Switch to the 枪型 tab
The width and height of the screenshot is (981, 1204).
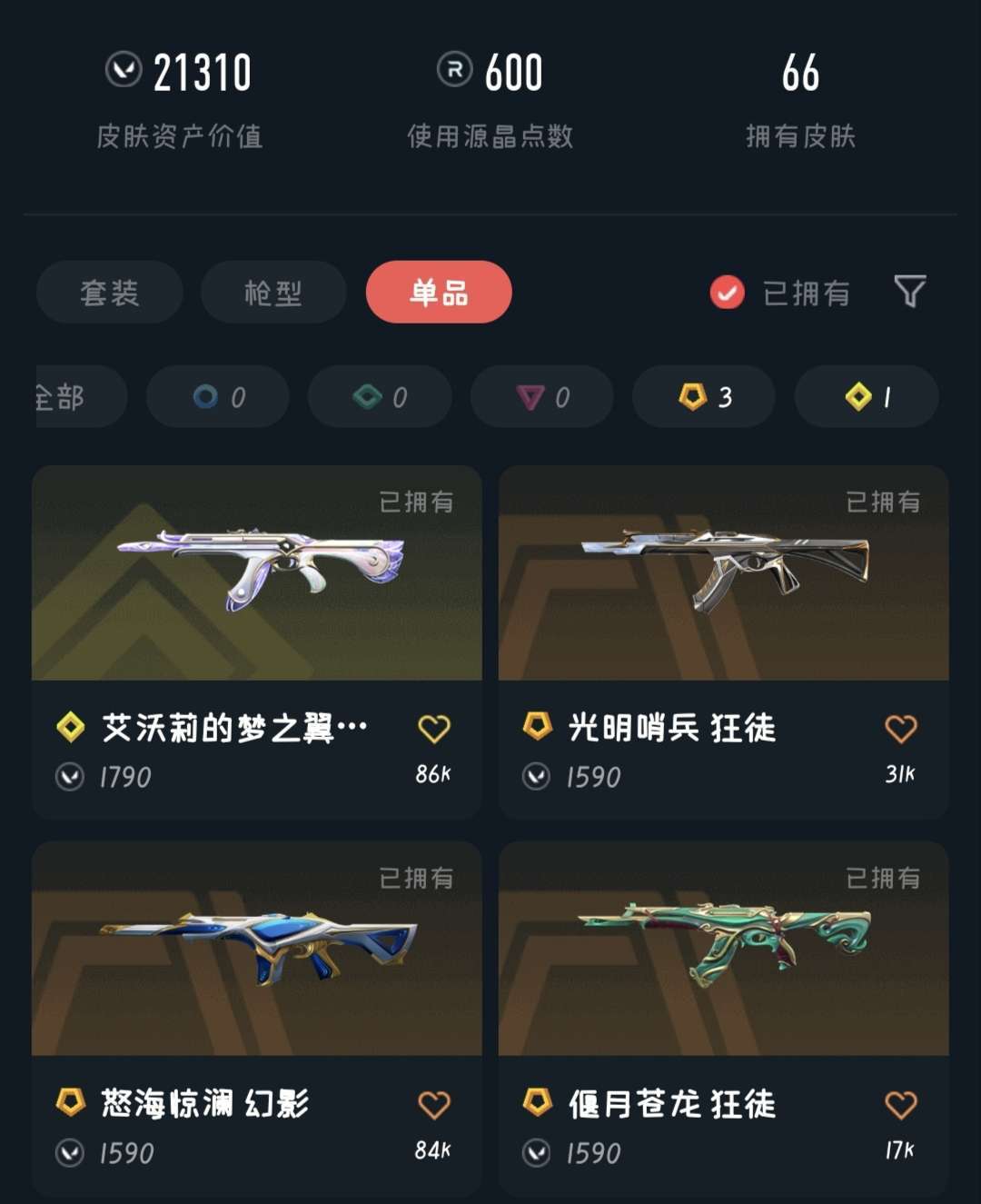[272, 292]
